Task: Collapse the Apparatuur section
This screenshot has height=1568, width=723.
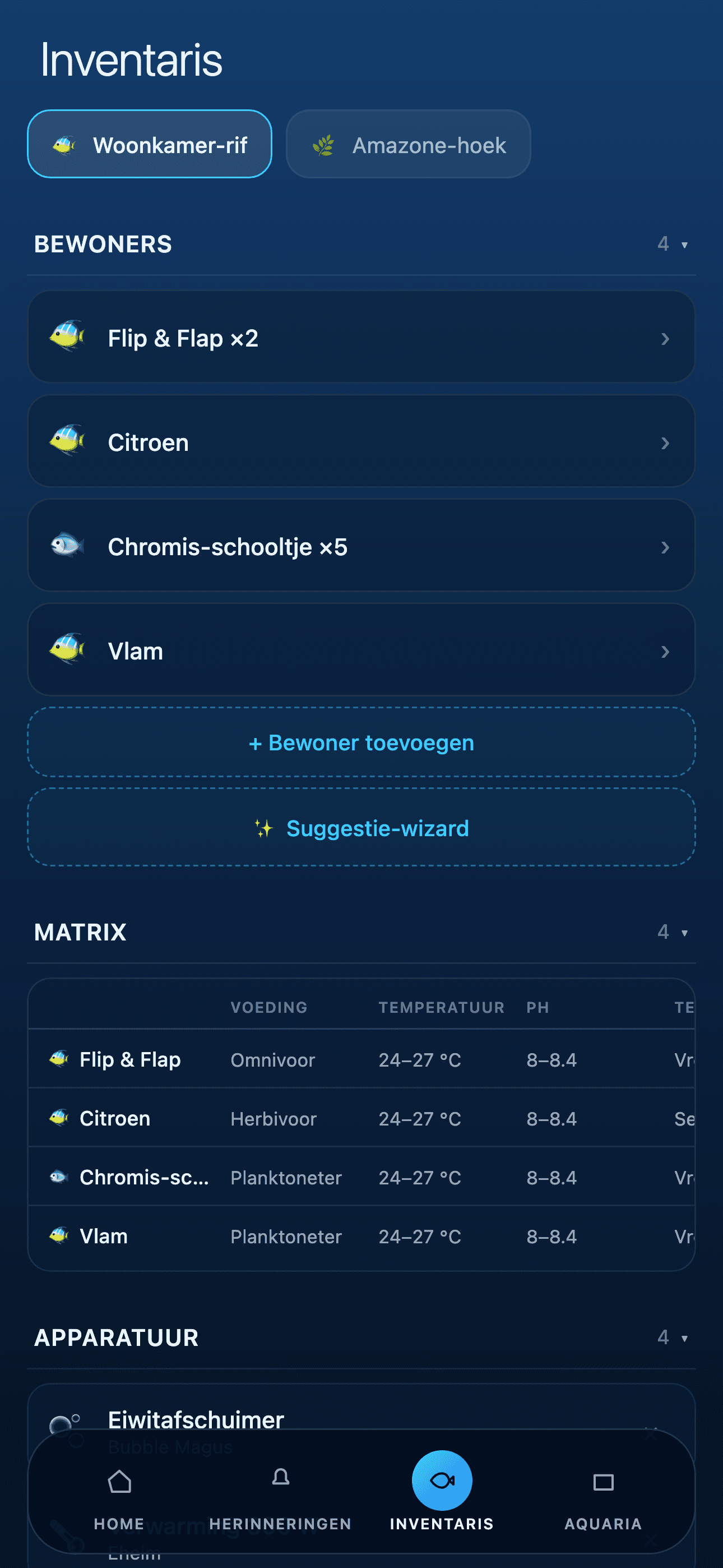Action: tap(361, 1338)
